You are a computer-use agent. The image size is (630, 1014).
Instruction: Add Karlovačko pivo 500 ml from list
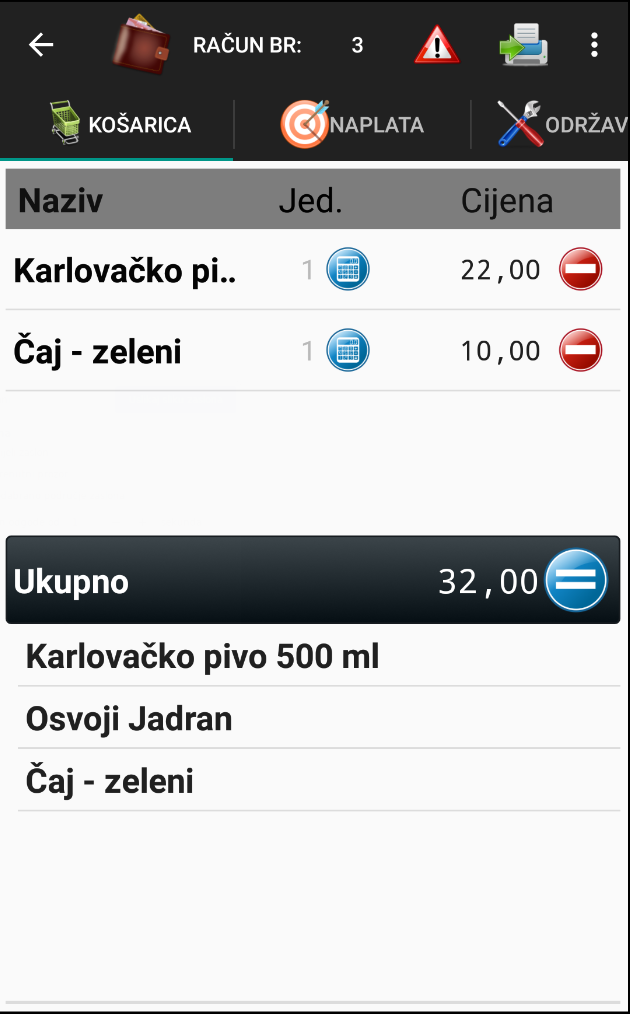pyautogui.click(x=319, y=656)
